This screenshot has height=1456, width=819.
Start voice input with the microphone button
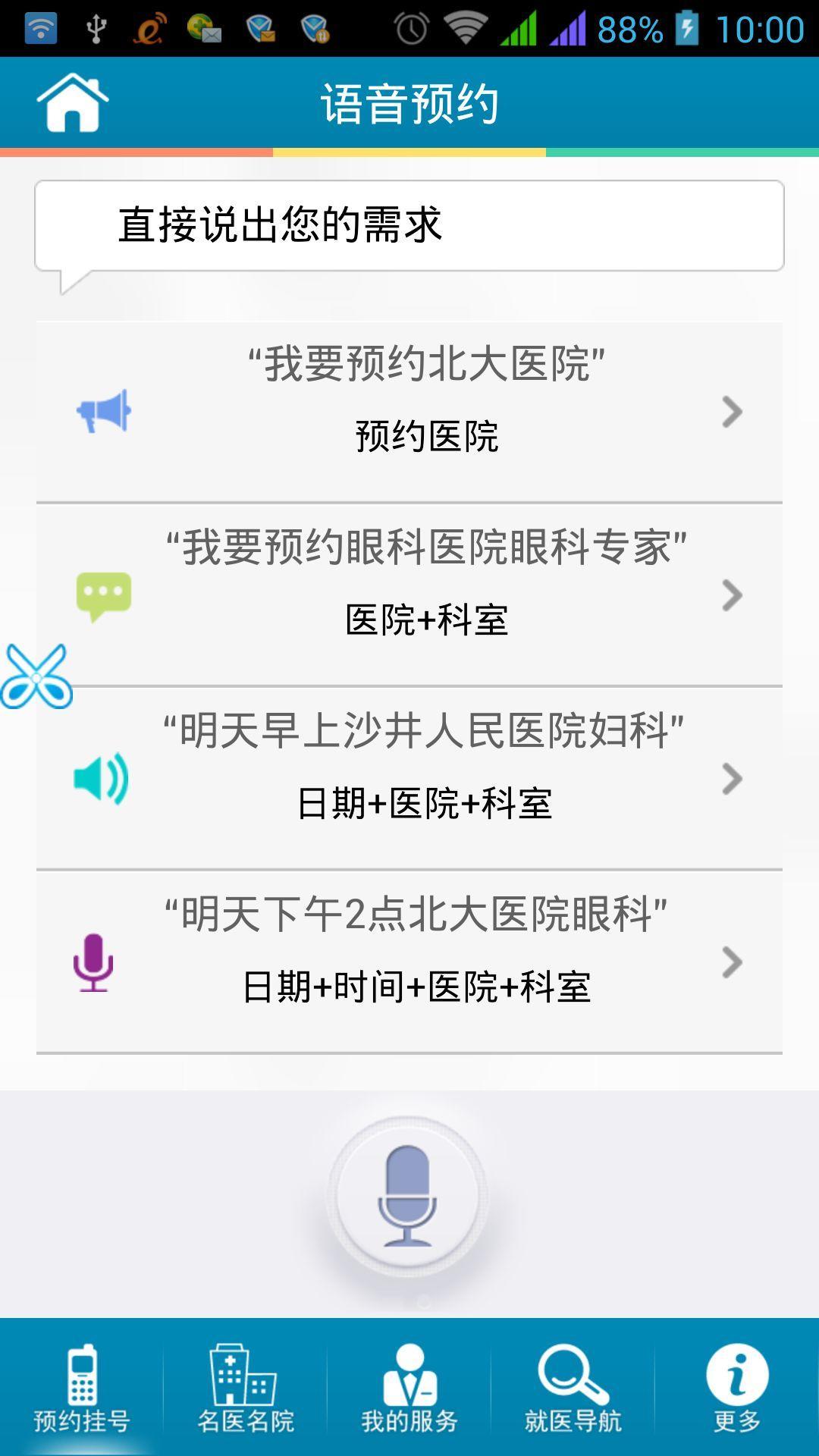click(x=408, y=1196)
